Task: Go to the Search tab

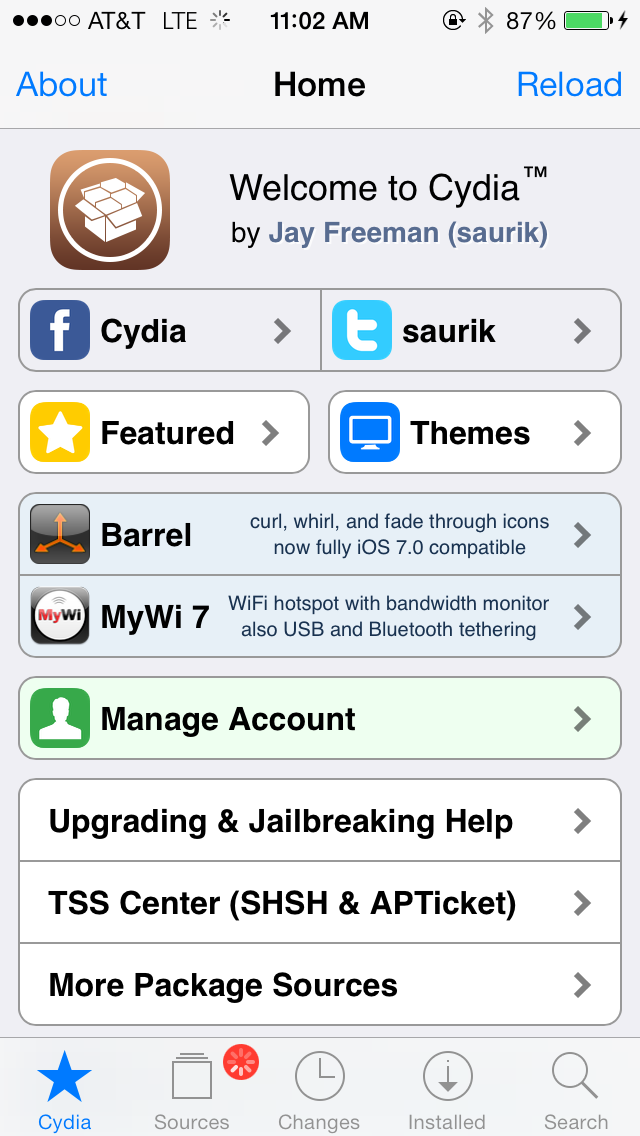Action: click(x=575, y=1090)
